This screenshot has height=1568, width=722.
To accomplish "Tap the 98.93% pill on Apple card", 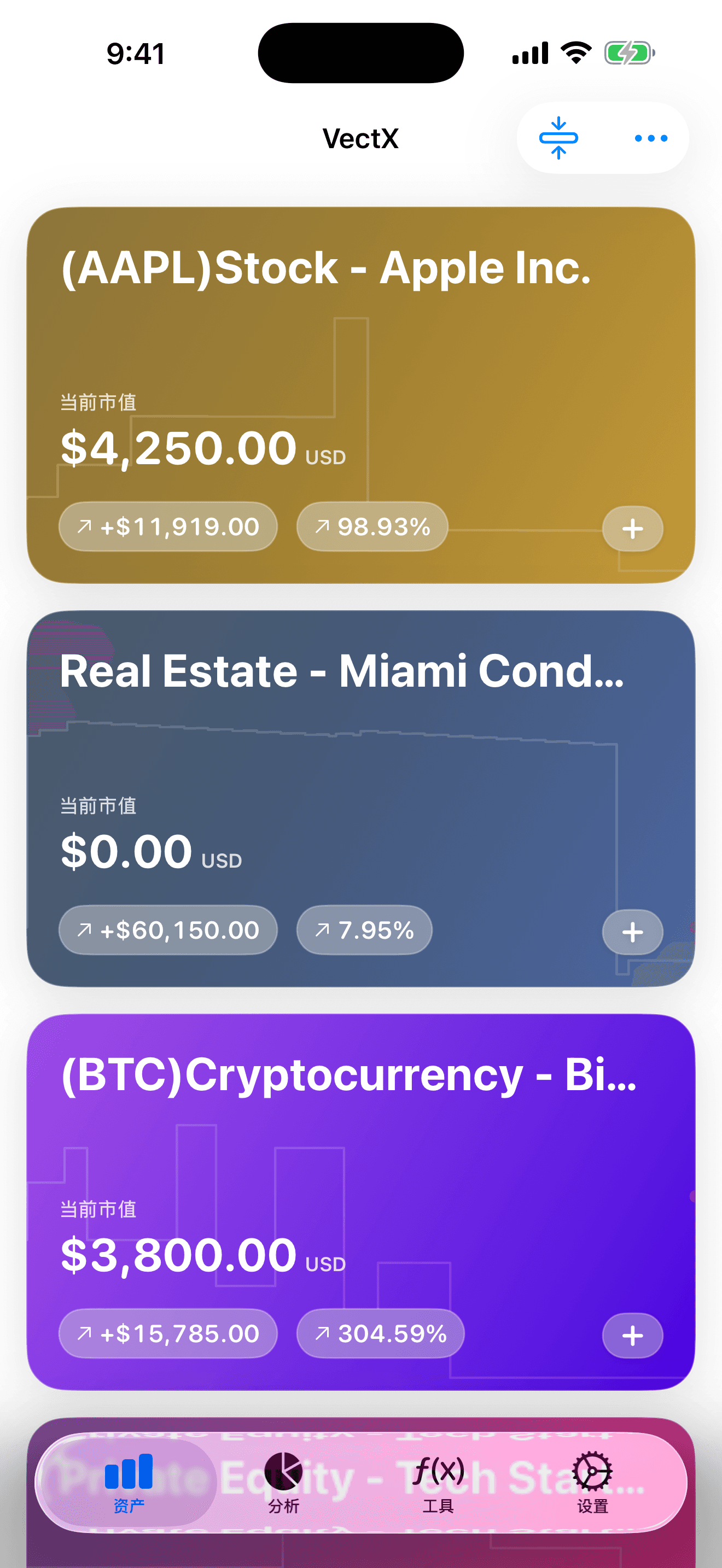I will point(371,527).
